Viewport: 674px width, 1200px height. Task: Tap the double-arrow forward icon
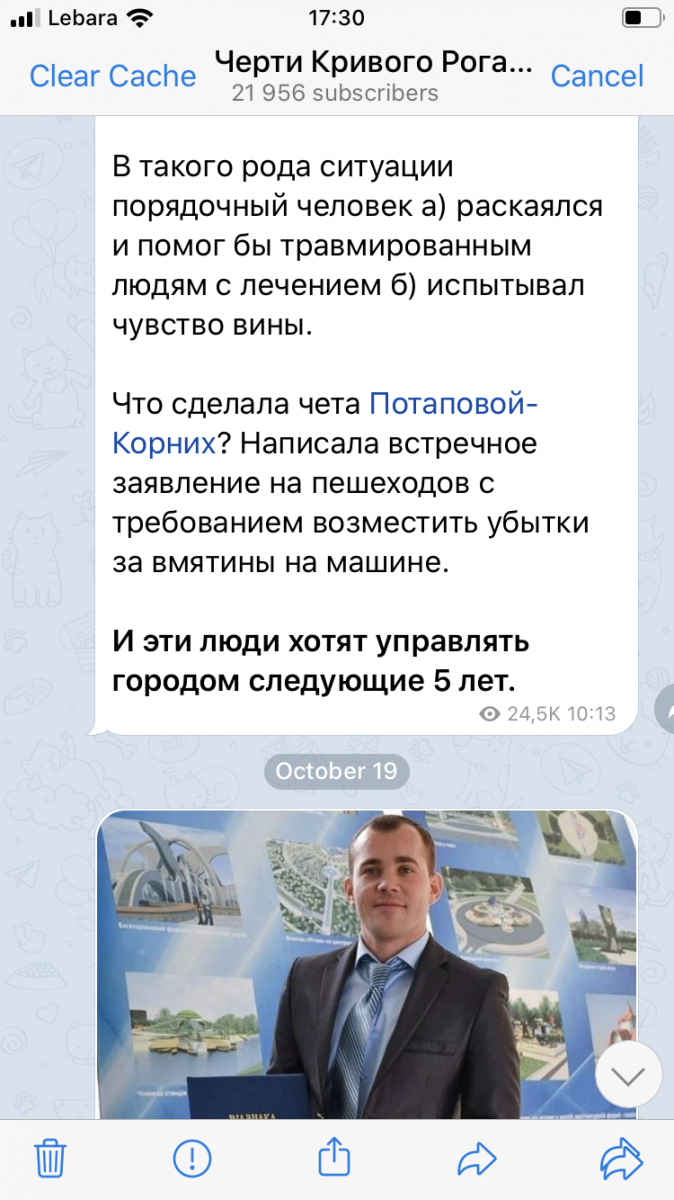(621, 1158)
